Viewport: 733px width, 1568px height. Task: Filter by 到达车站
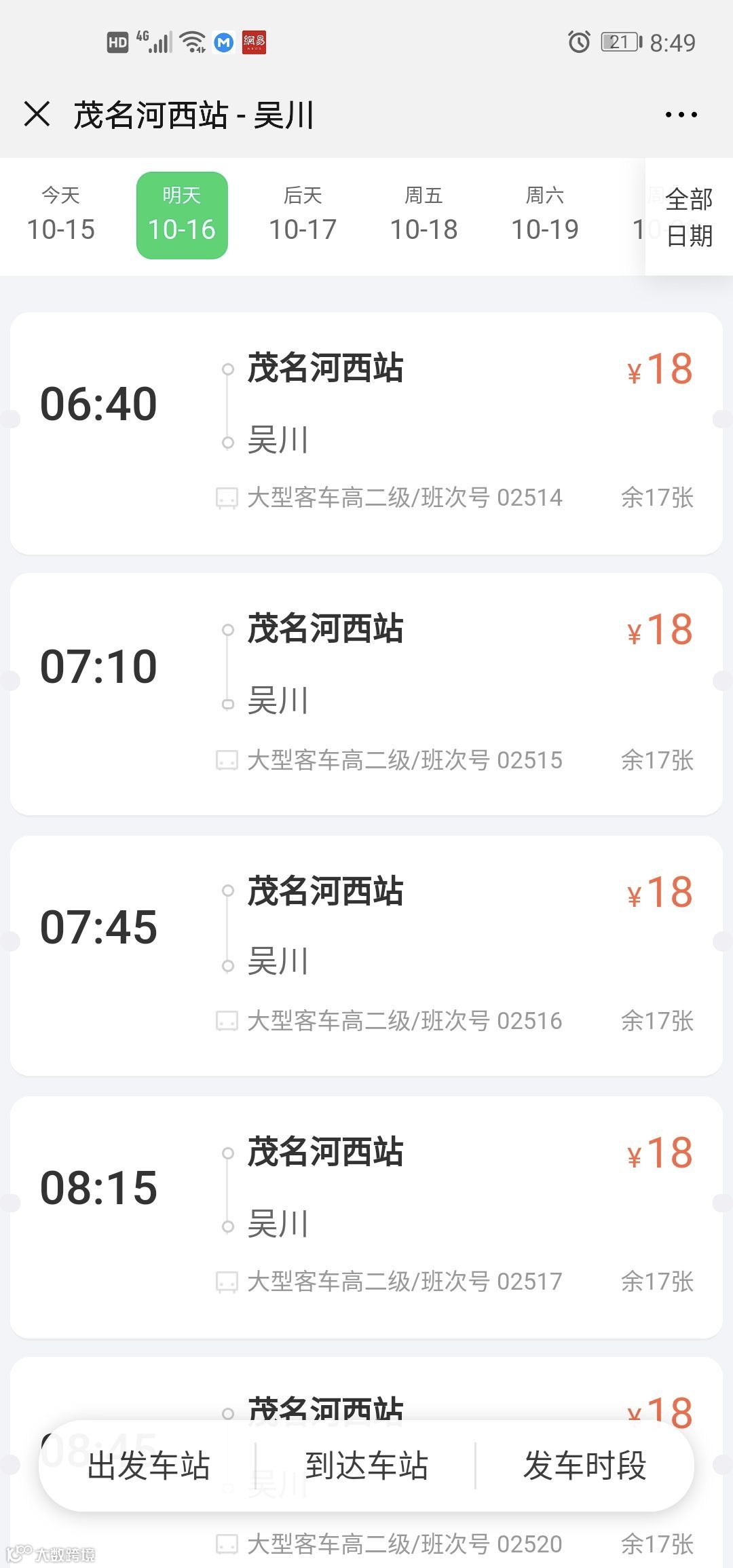[366, 1466]
